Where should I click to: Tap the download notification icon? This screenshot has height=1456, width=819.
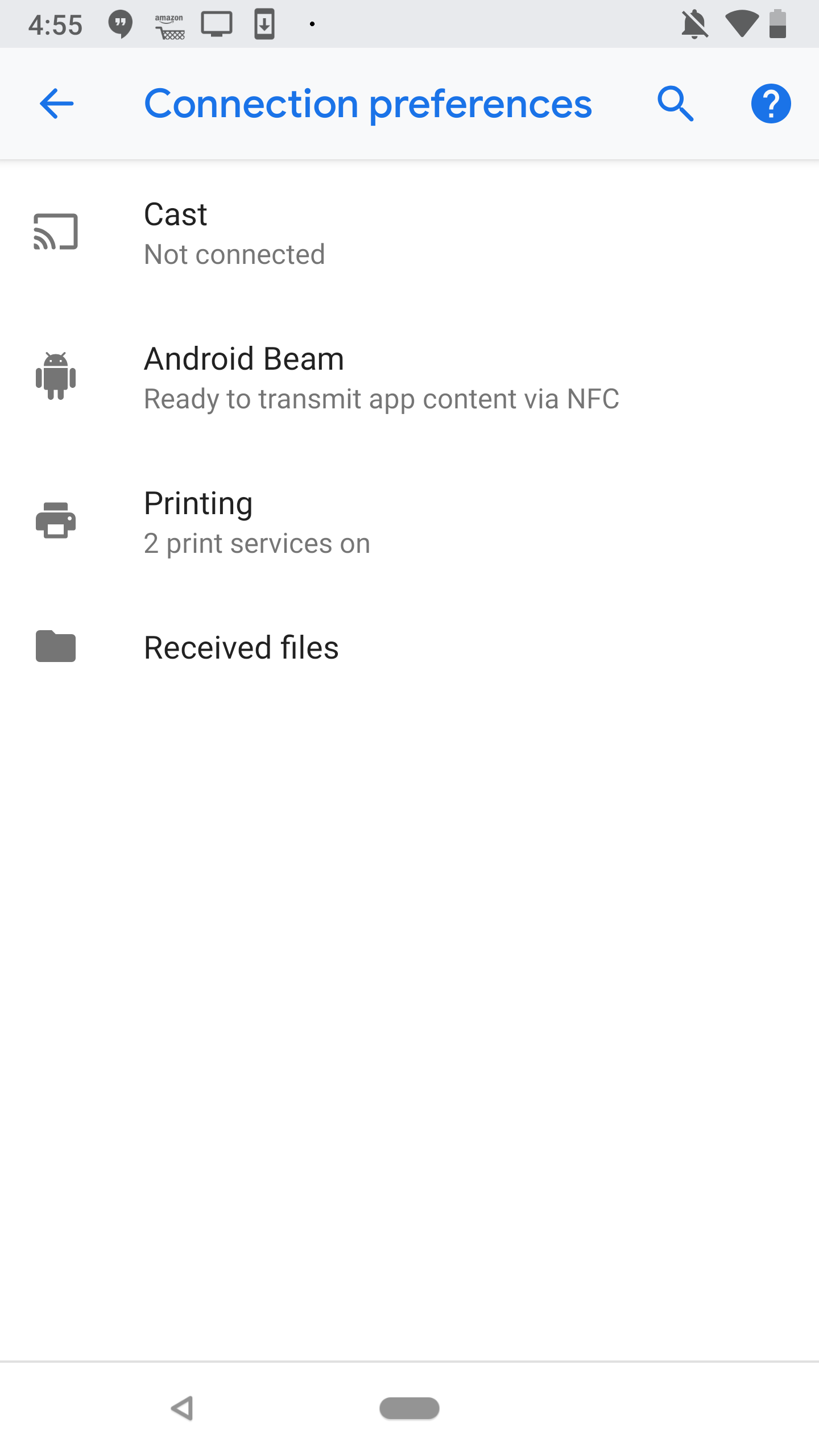264,24
